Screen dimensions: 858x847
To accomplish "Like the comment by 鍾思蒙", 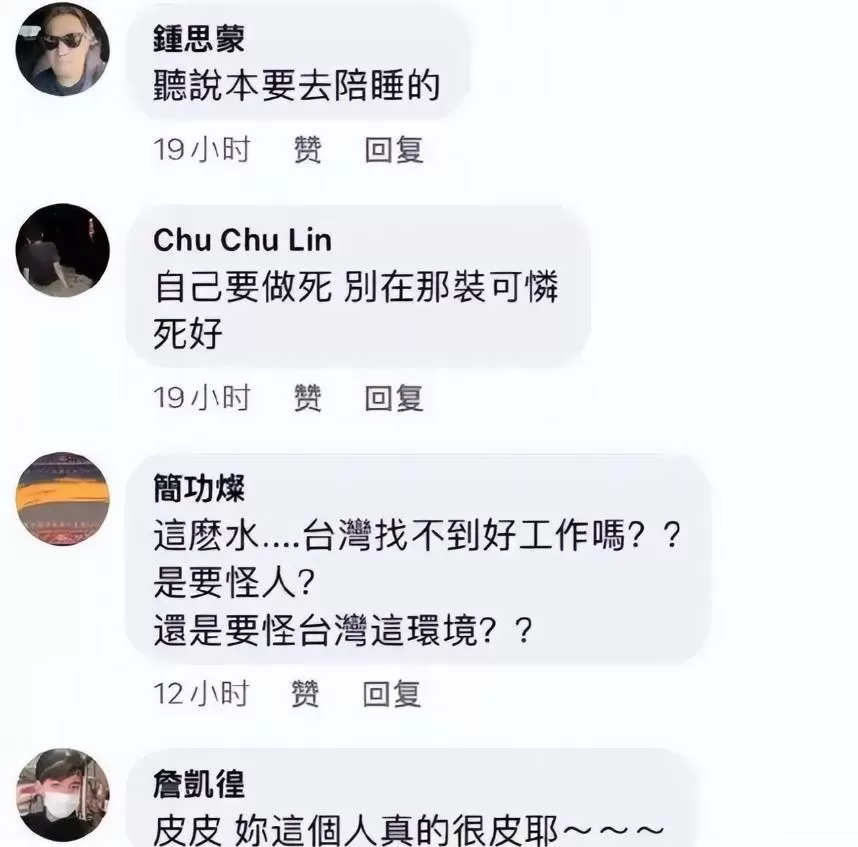I will click(308, 151).
